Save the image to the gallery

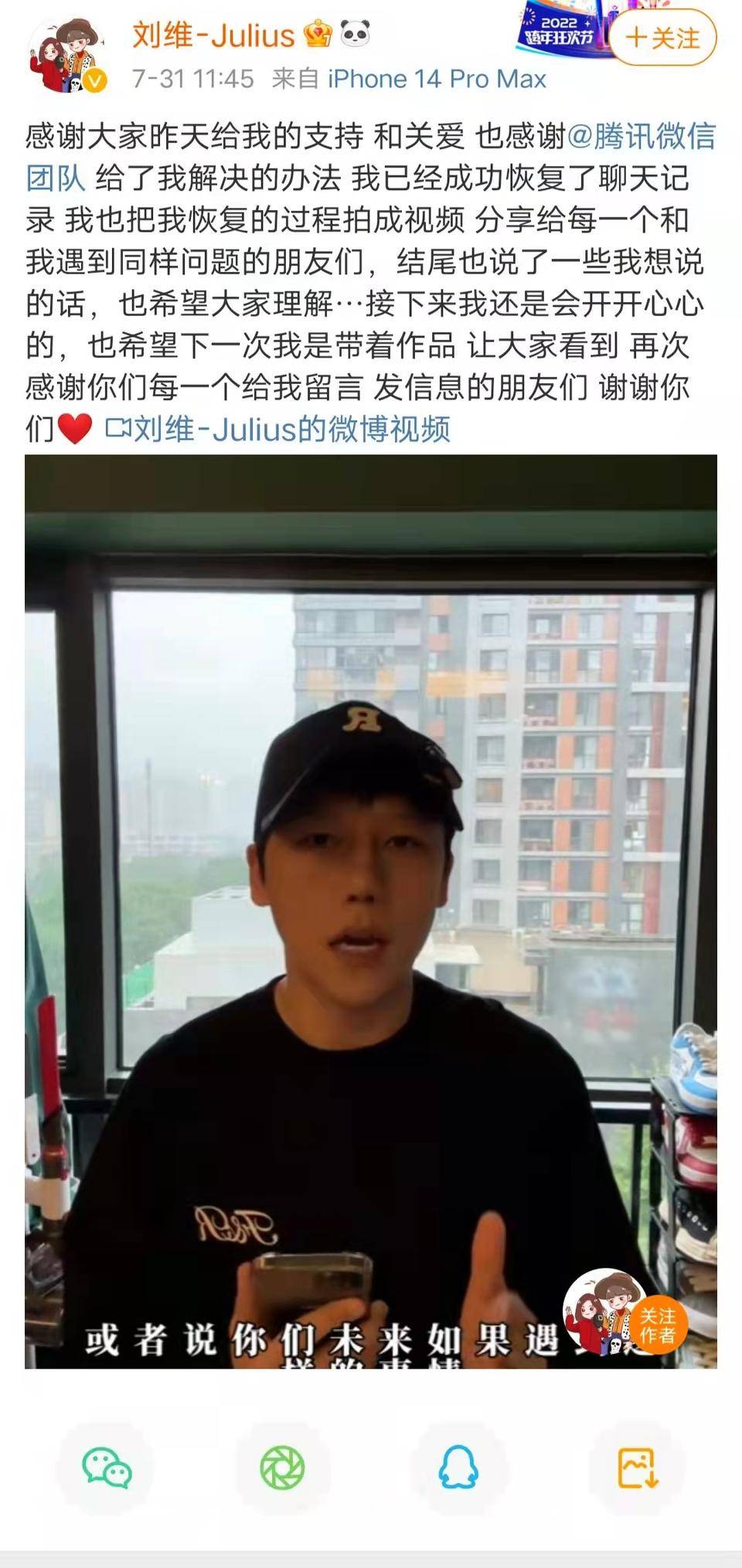pyautogui.click(x=637, y=1468)
